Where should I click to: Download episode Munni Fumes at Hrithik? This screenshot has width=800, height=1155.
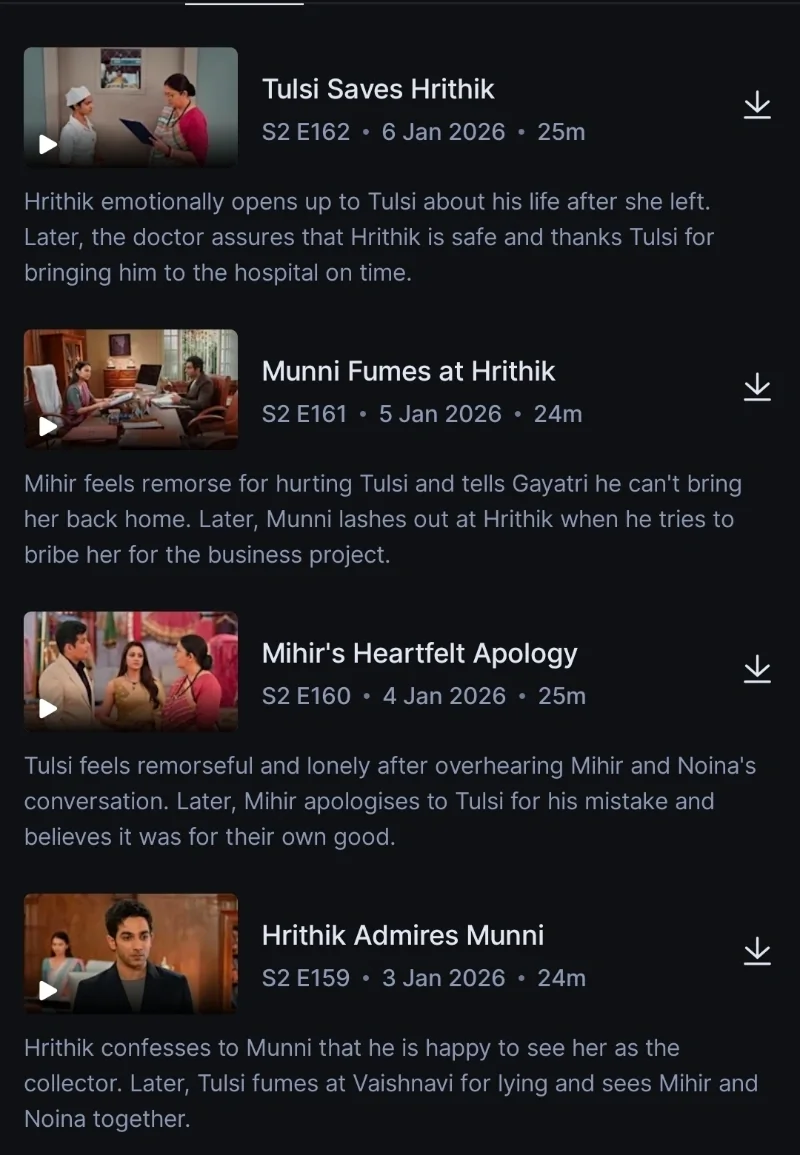[757, 387]
